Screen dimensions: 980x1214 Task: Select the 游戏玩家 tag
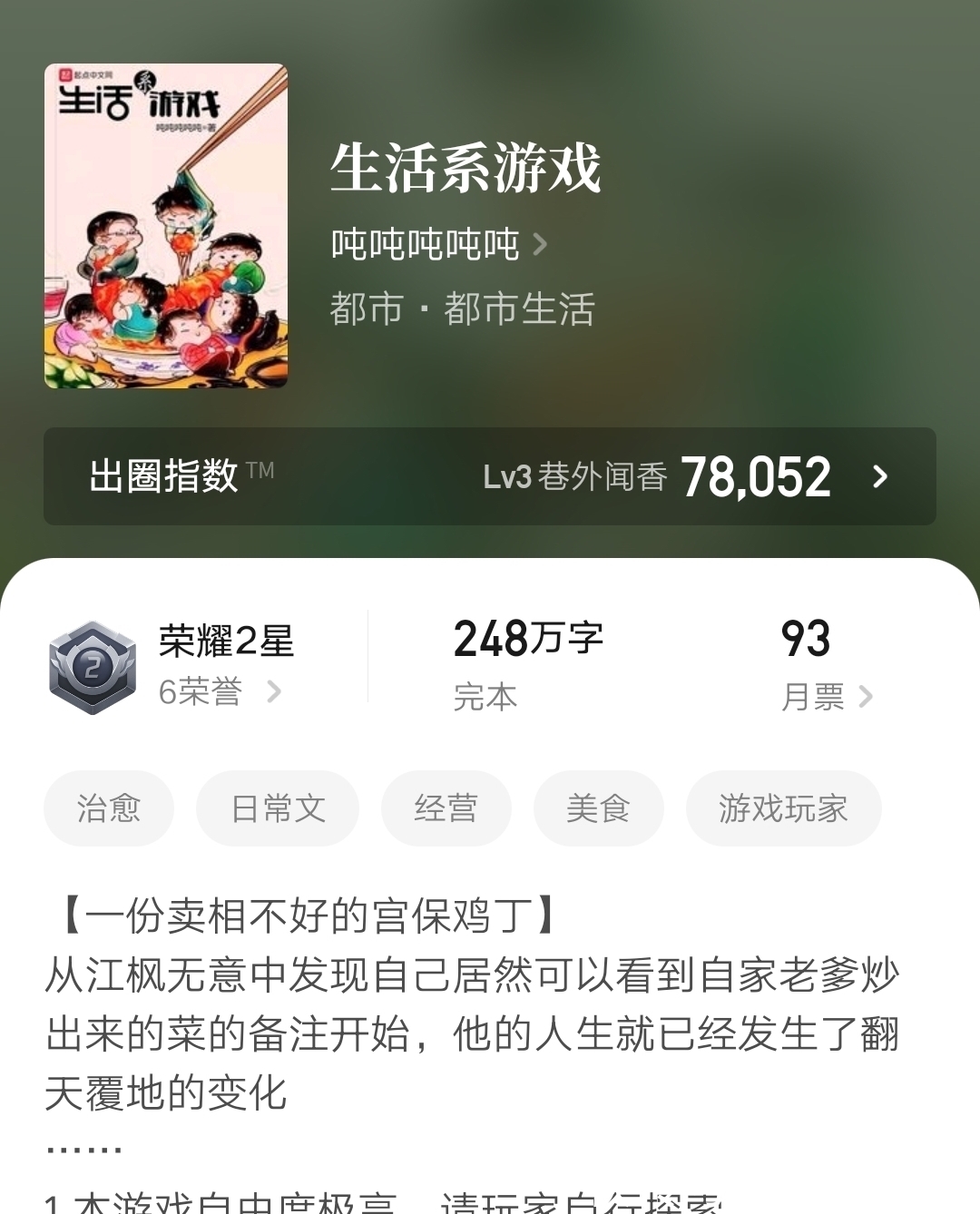783,808
